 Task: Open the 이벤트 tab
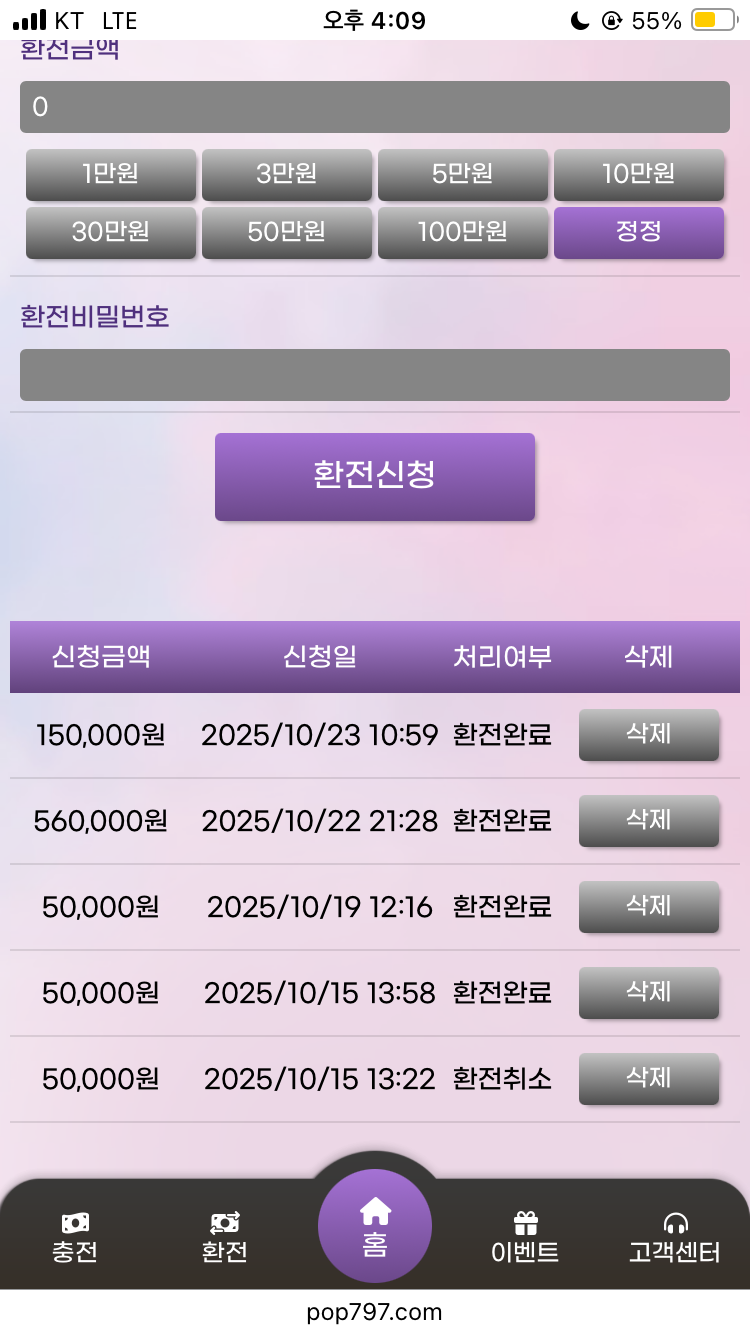(525, 1237)
